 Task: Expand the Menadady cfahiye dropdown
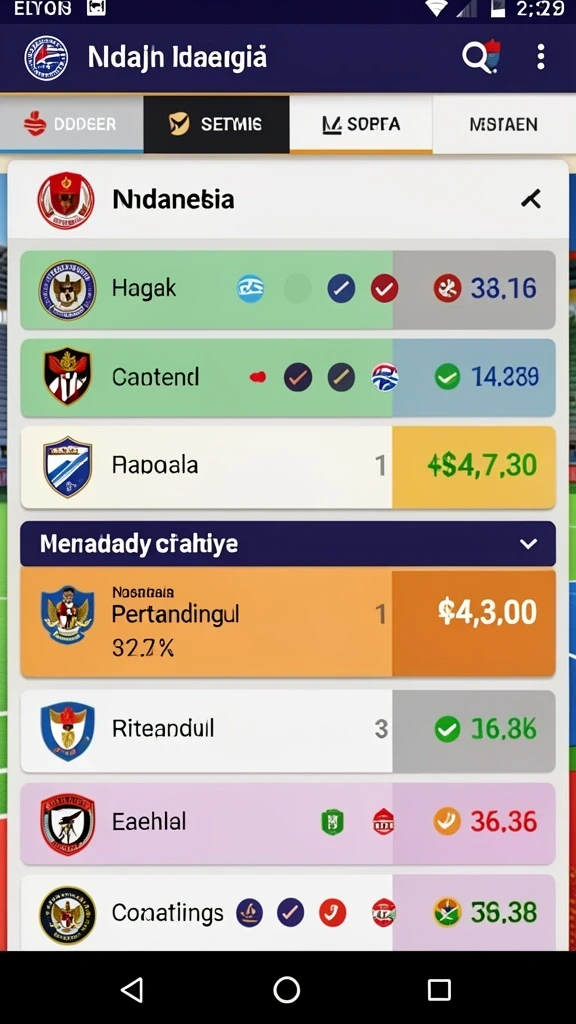pos(288,543)
